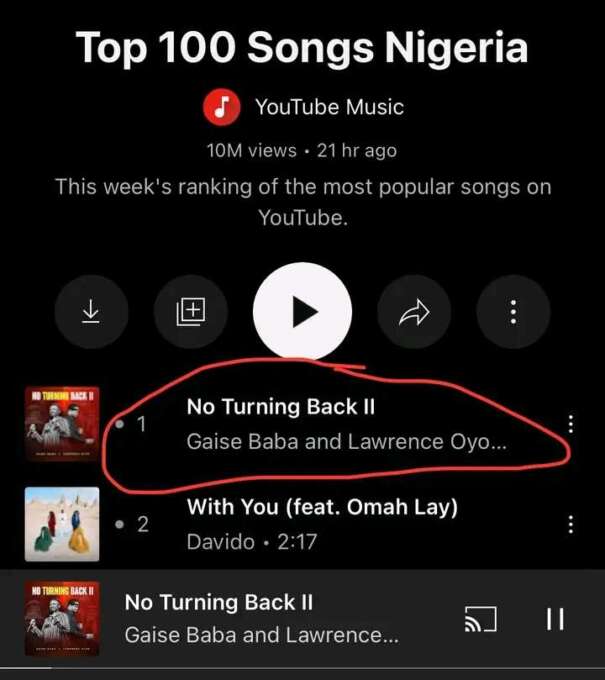Download the Top 100 Songs Nigeria playlist
The image size is (605, 680).
pos(91,312)
